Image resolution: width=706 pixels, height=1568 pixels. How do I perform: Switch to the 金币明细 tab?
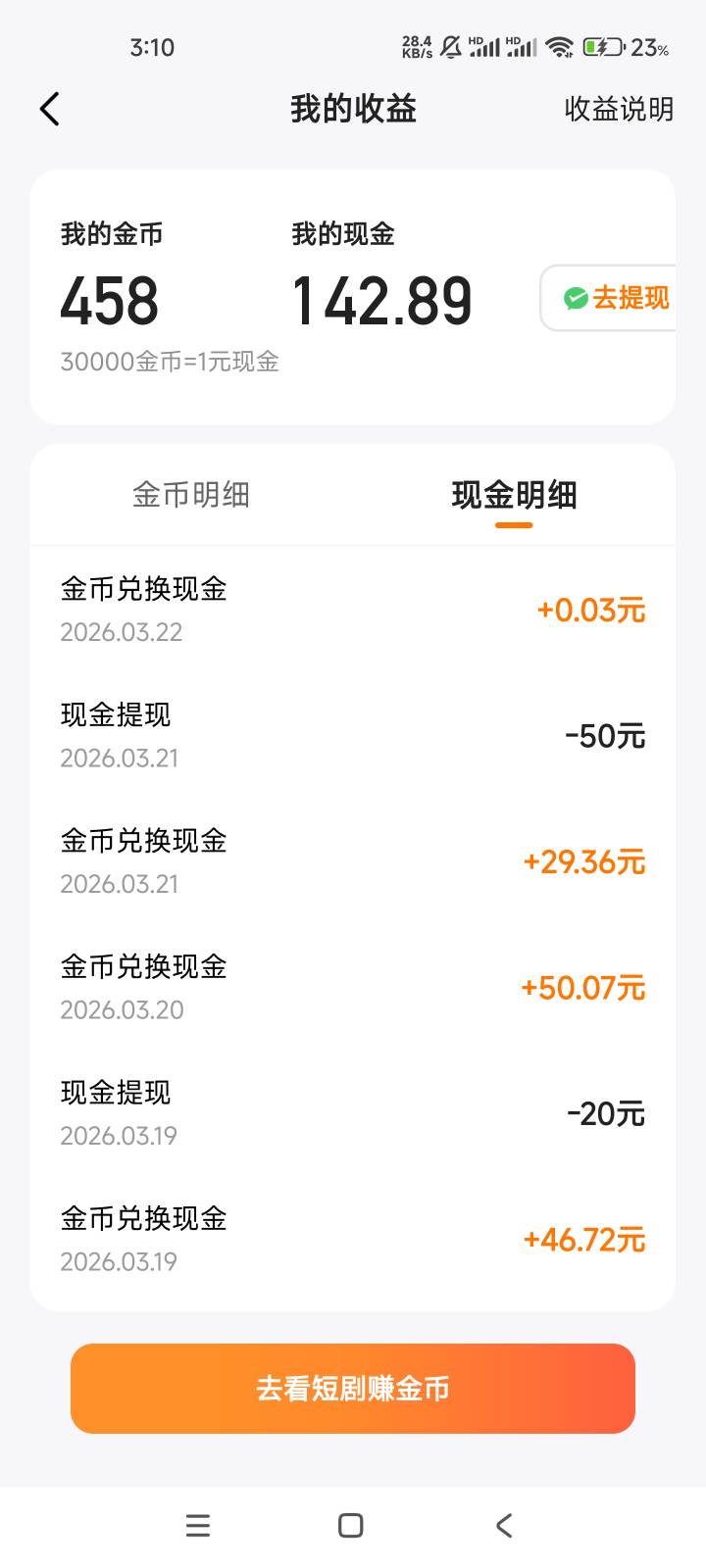click(x=191, y=495)
